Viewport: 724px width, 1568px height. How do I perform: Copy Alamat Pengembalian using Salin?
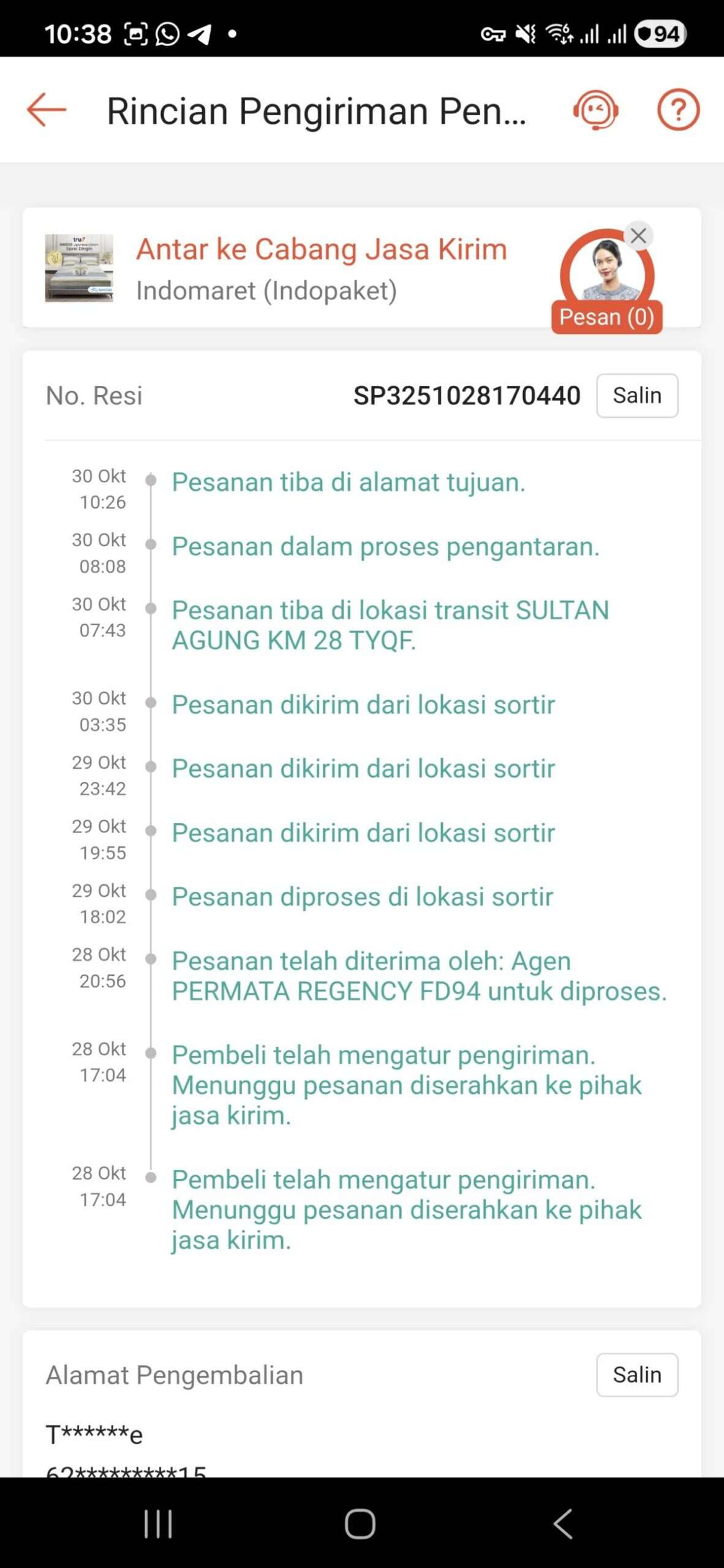[636, 1375]
